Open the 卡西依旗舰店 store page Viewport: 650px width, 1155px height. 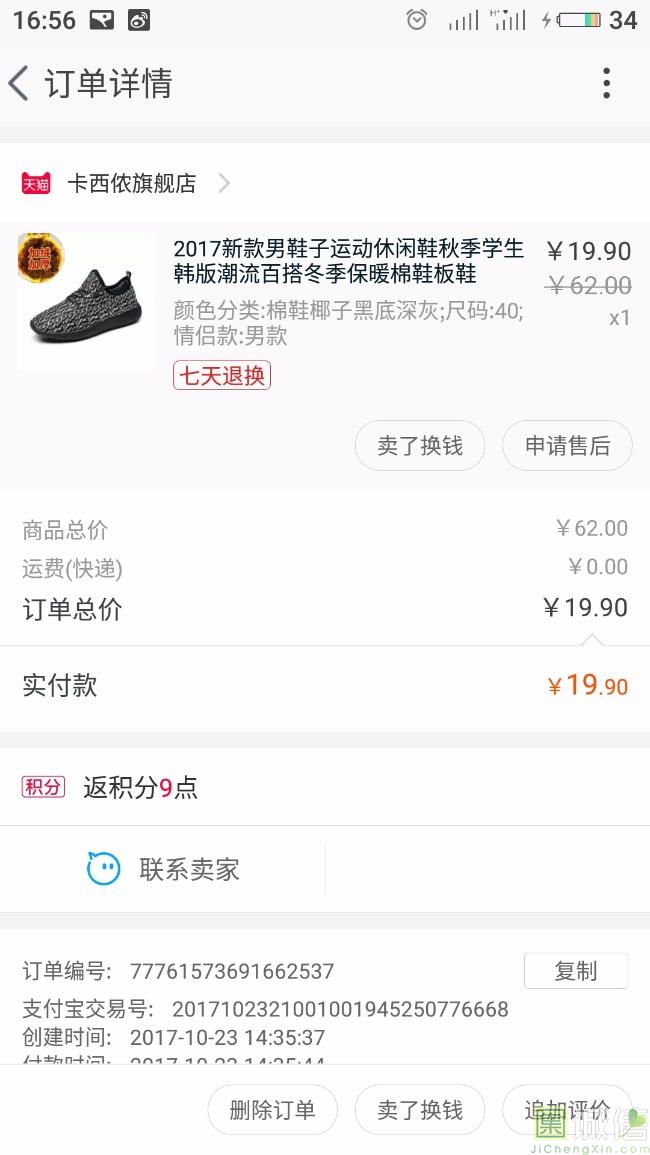point(131,183)
